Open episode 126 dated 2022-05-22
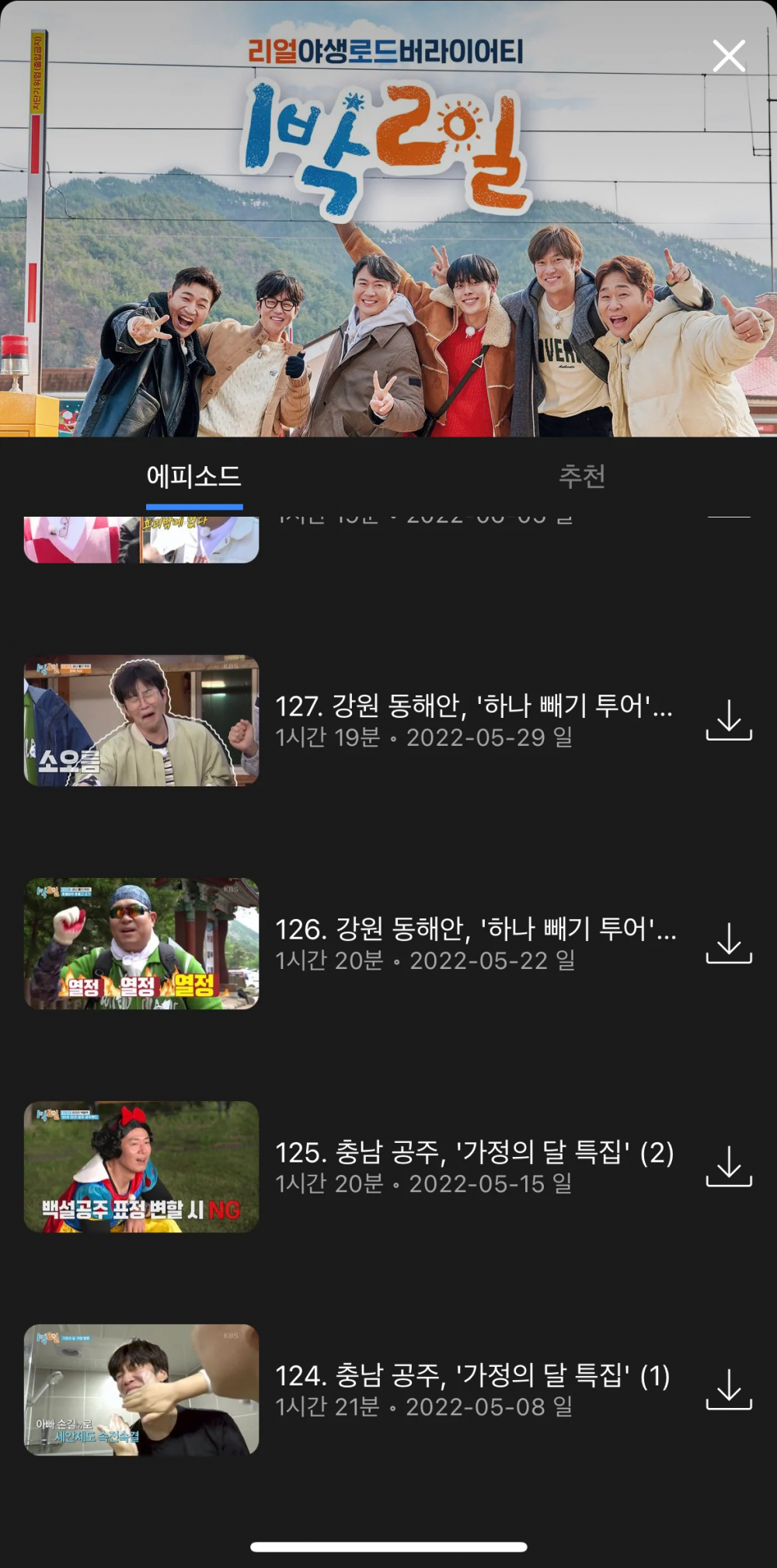Image resolution: width=777 pixels, height=1568 pixels. 474,943
